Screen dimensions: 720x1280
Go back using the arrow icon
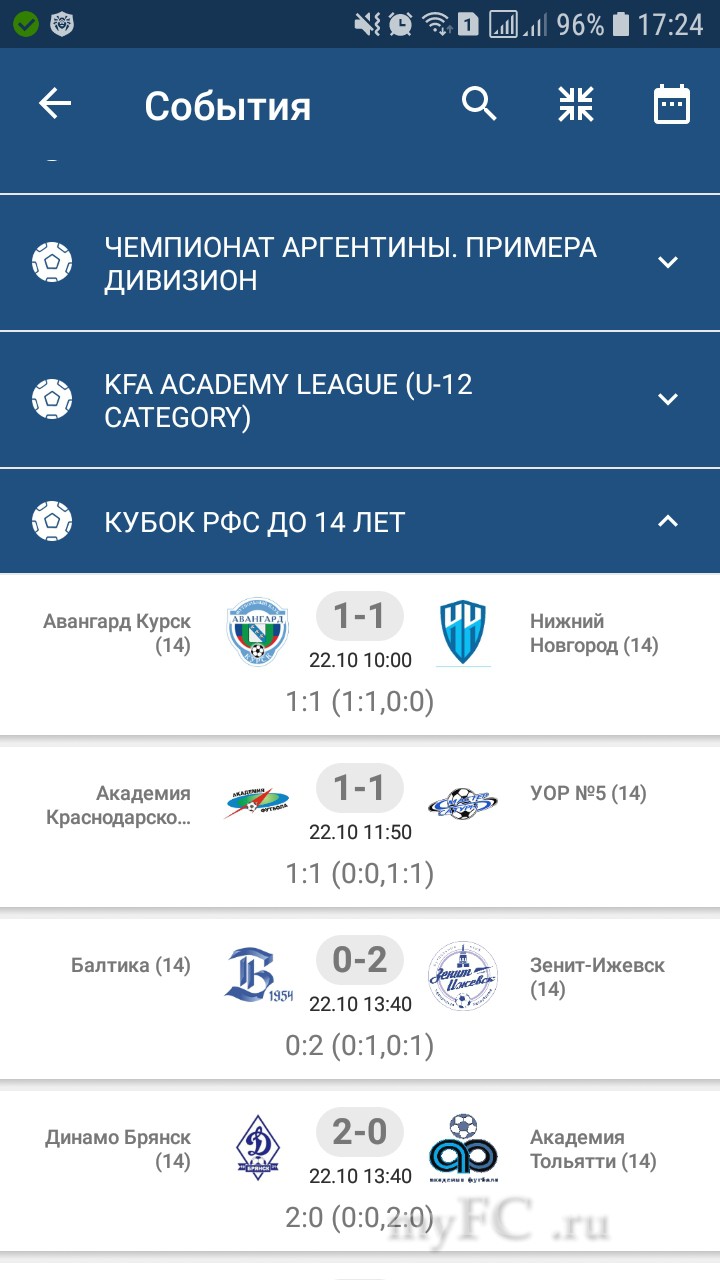[x=55, y=104]
